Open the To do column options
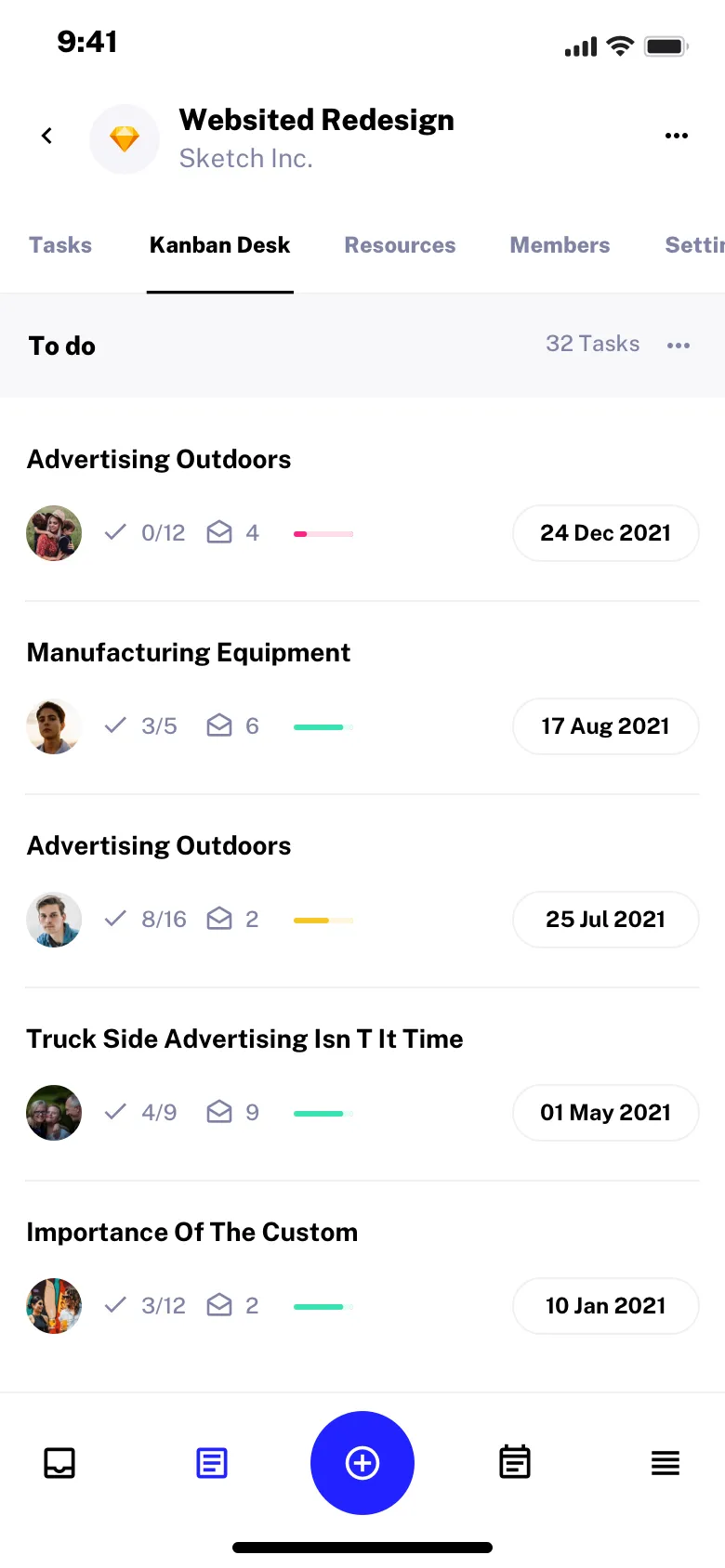Image resolution: width=725 pixels, height=1568 pixels. pos(679,346)
